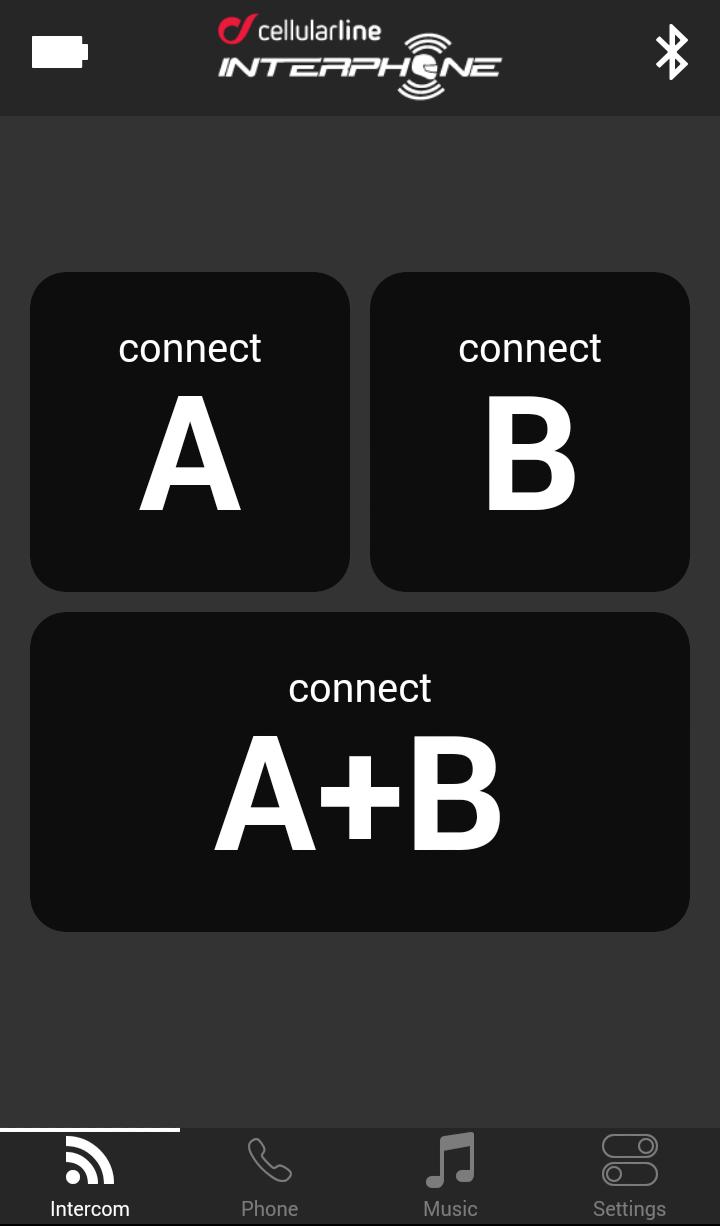Image resolution: width=720 pixels, height=1226 pixels.
Task: Open the Music tab
Action: tap(450, 1178)
